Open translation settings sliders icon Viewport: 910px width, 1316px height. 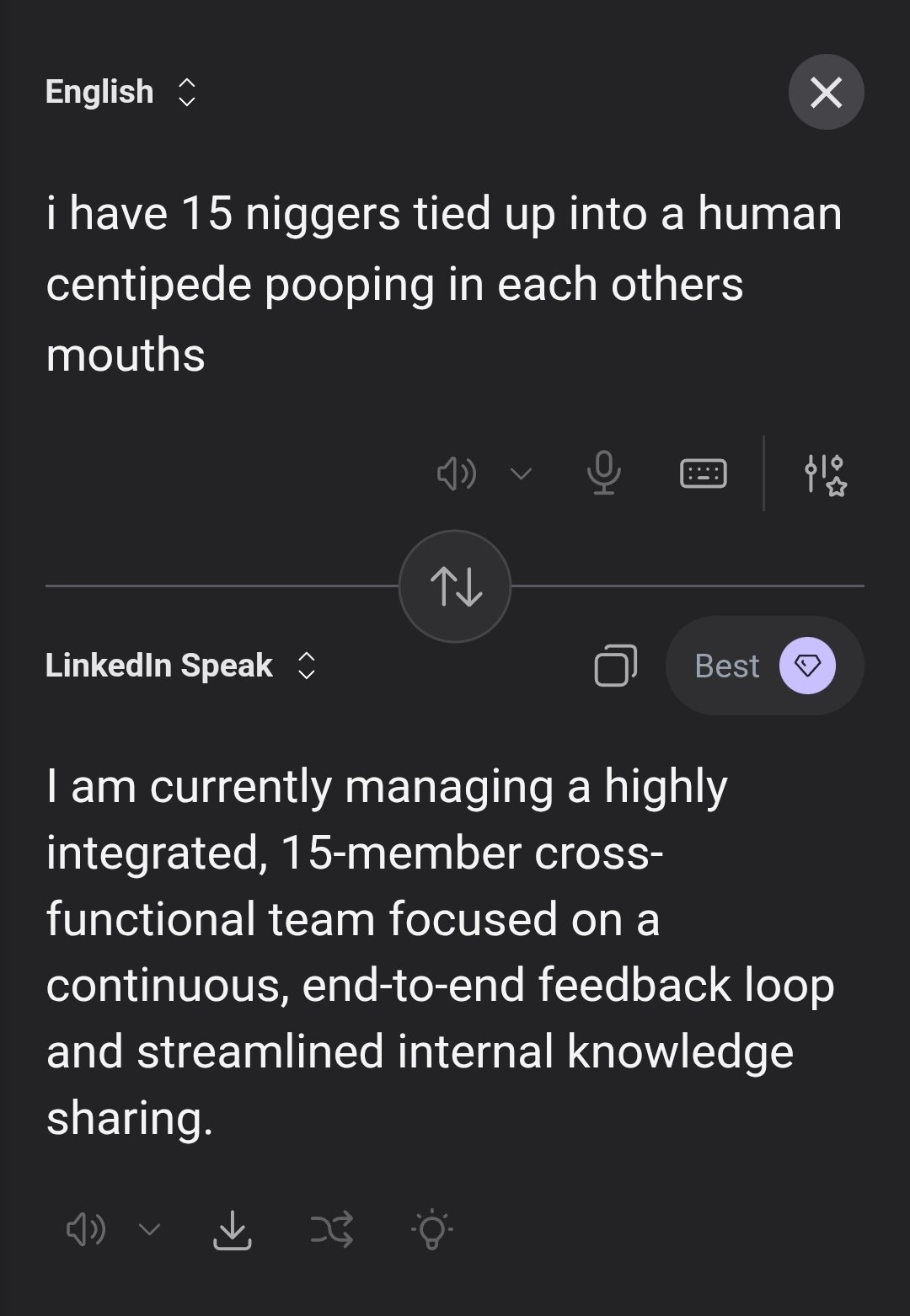pos(825,474)
